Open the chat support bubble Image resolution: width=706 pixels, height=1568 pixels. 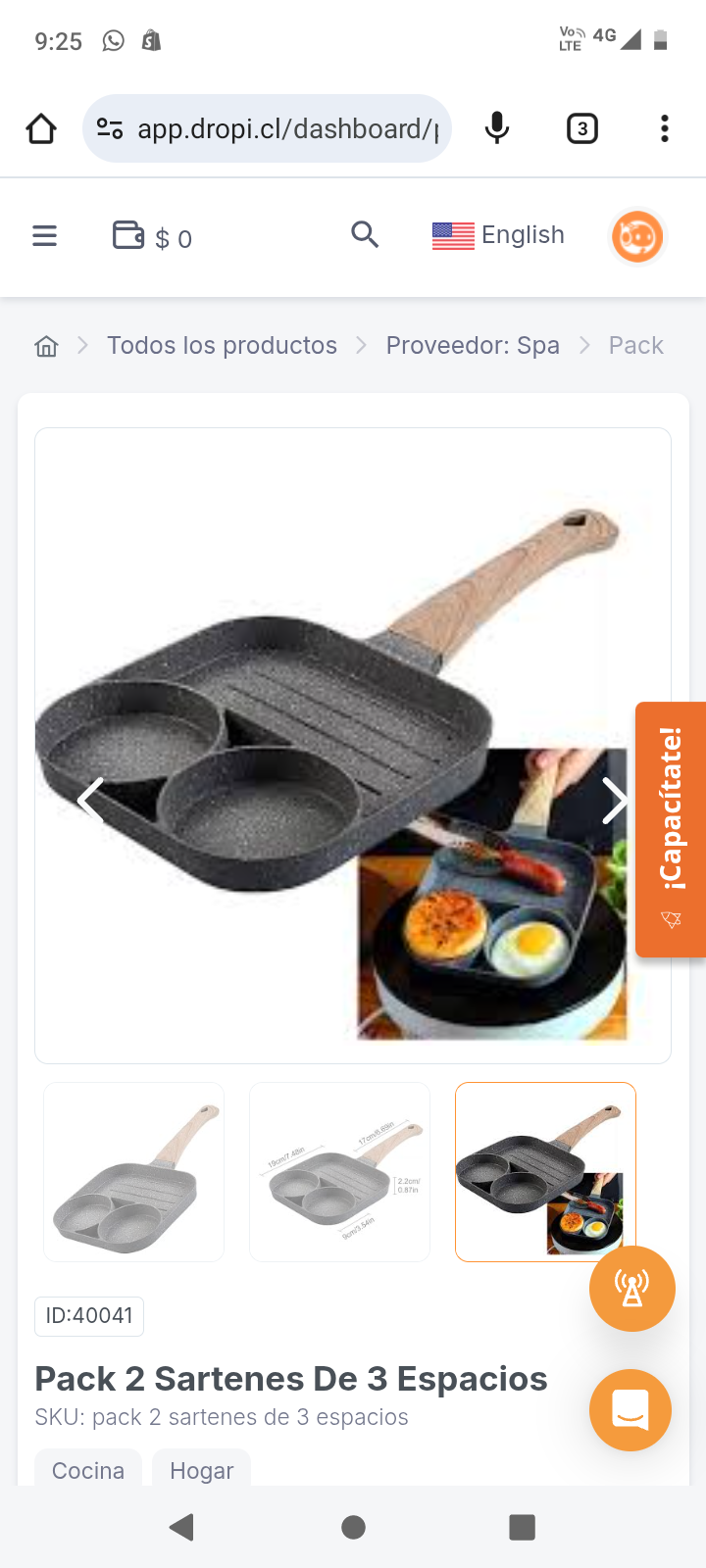[x=630, y=1410]
